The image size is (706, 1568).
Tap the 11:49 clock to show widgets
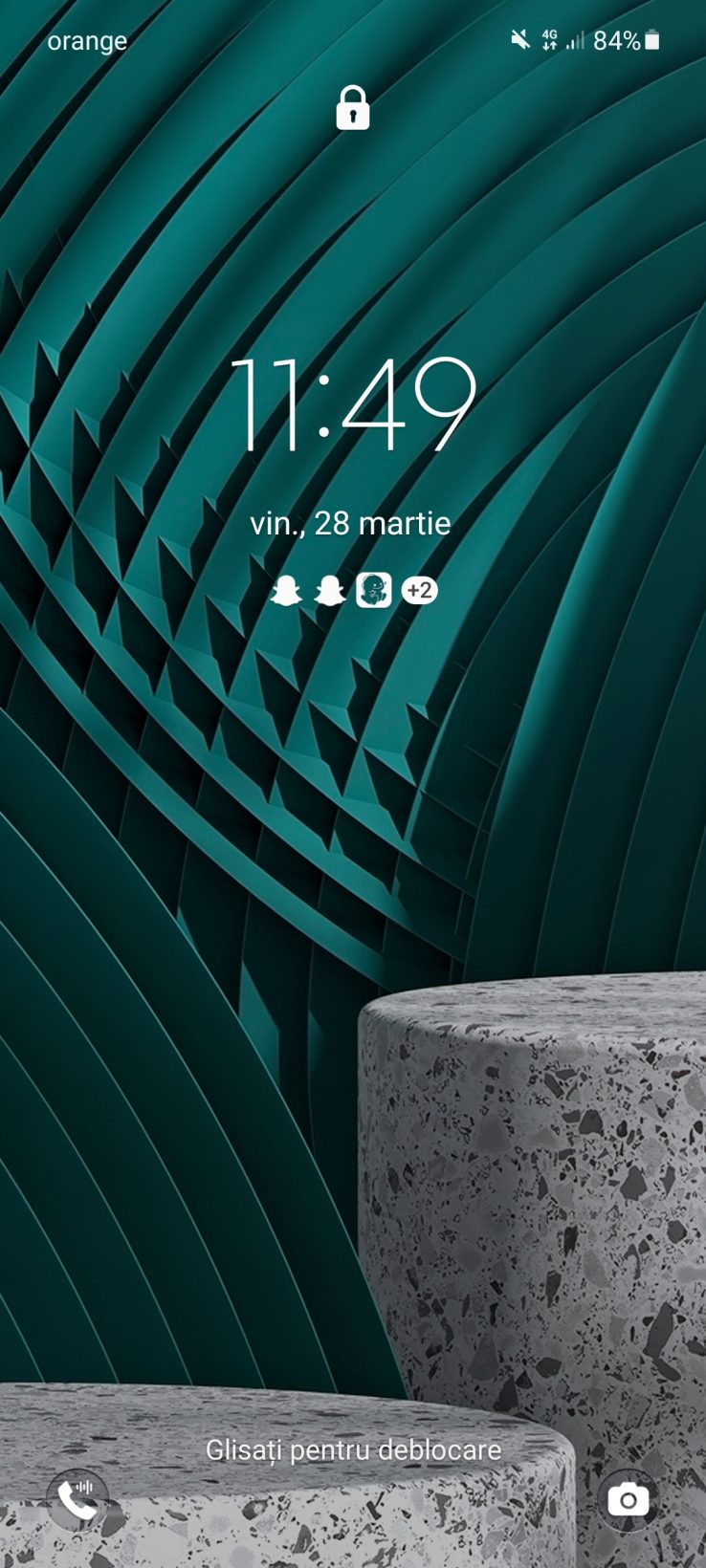[353, 404]
